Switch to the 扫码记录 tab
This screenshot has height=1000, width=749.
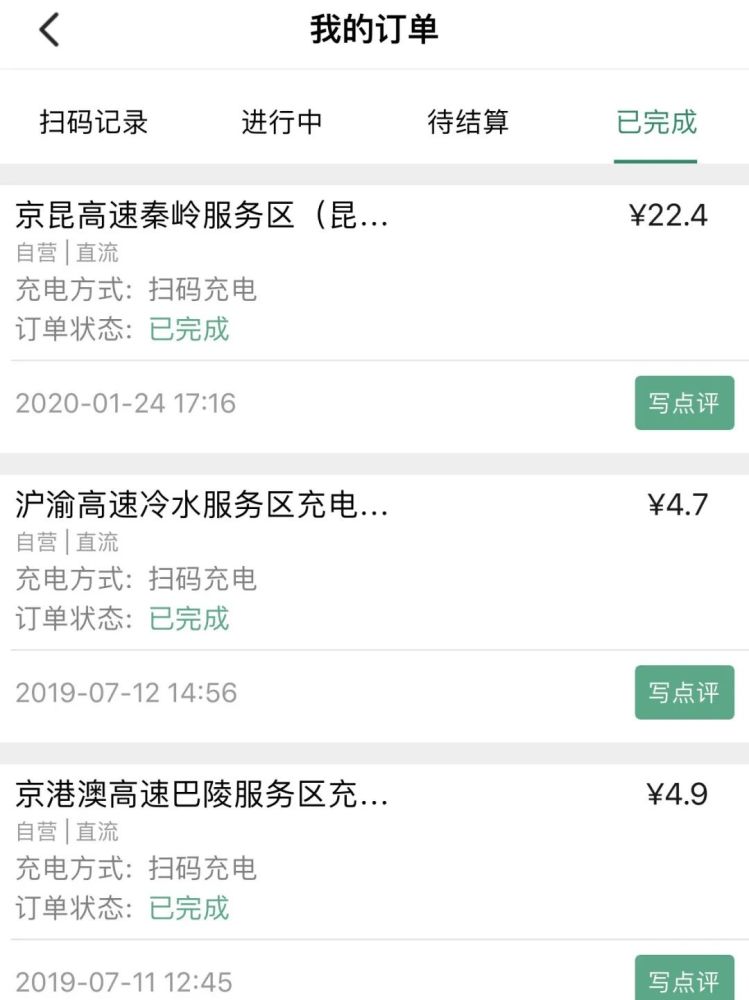tap(94, 122)
